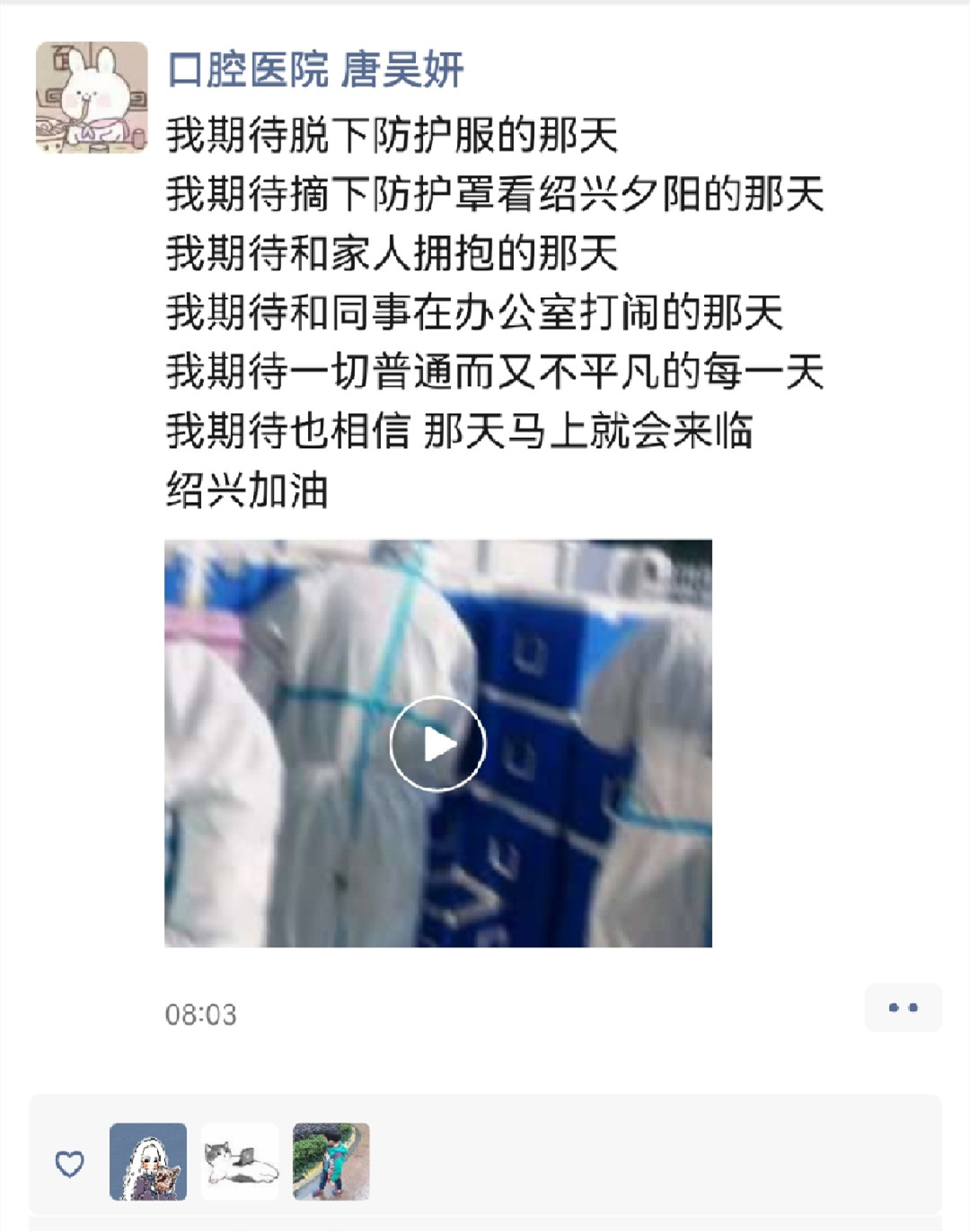The image size is (970, 1232).
Task: View the cat avatar liker's profile
Action: tap(240, 1162)
